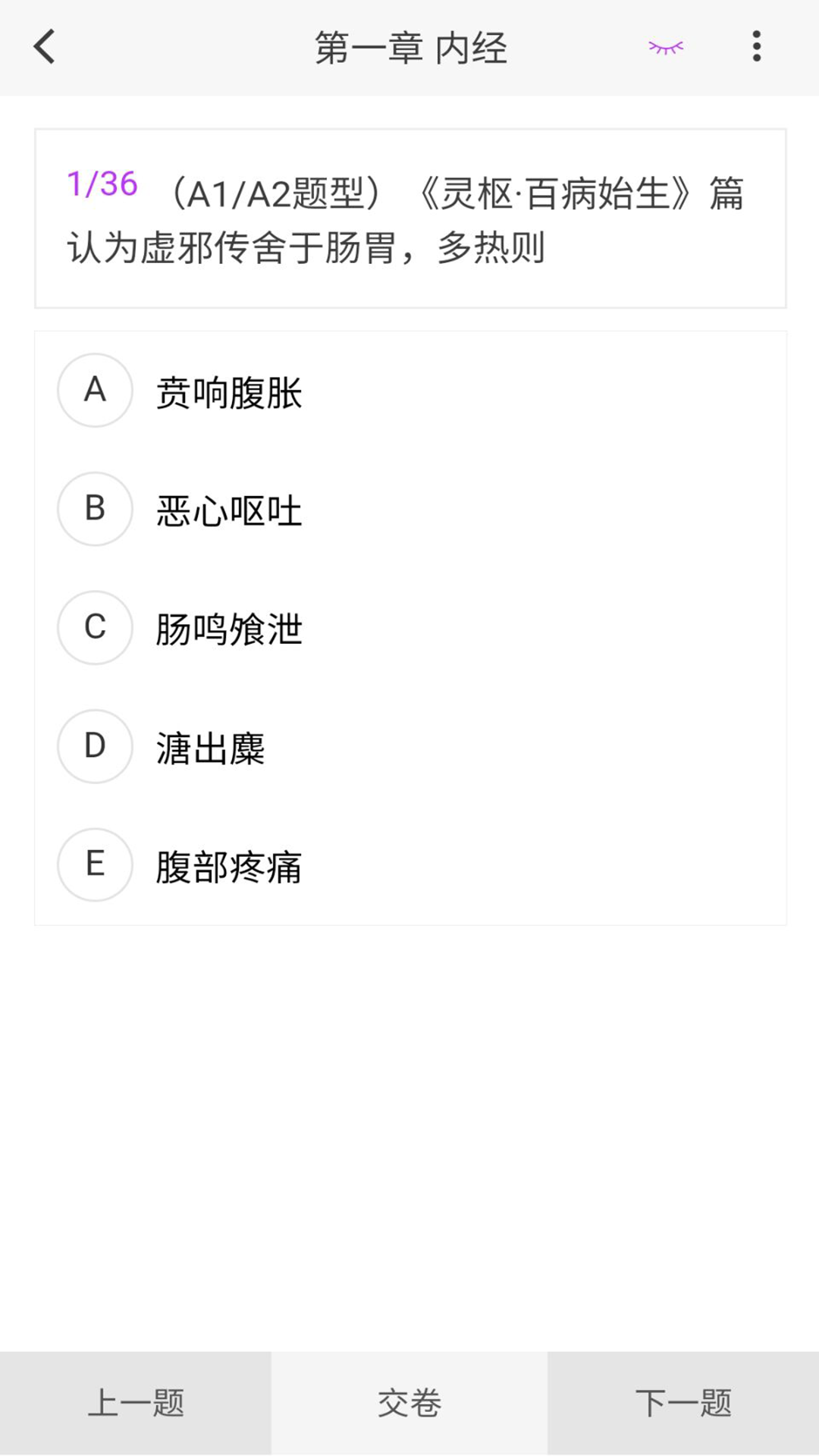Click the 交卷 submit button
Screen dimensions: 819x1456
tap(409, 1403)
